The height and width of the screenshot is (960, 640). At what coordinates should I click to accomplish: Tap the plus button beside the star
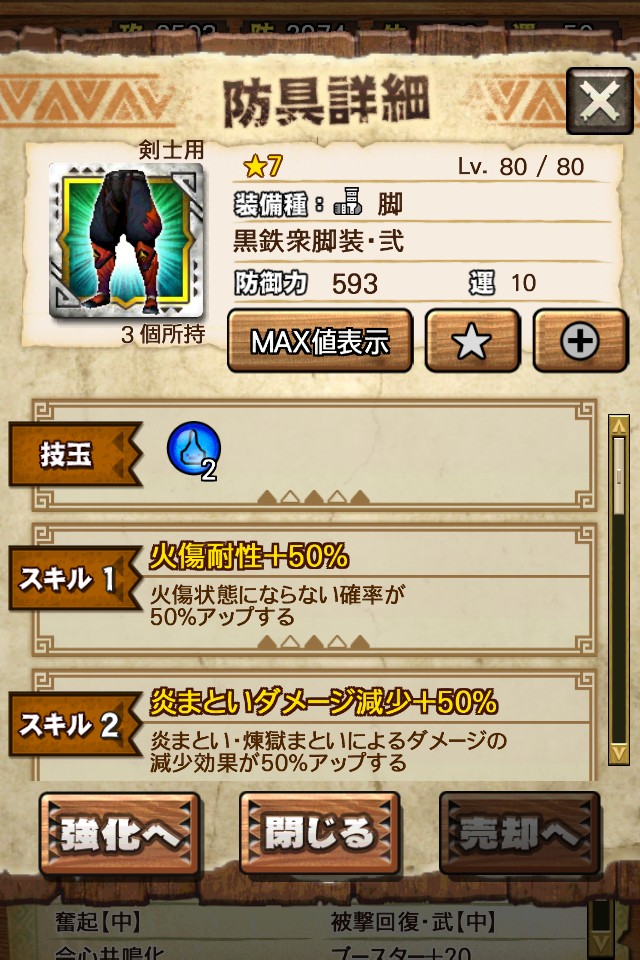(x=580, y=341)
